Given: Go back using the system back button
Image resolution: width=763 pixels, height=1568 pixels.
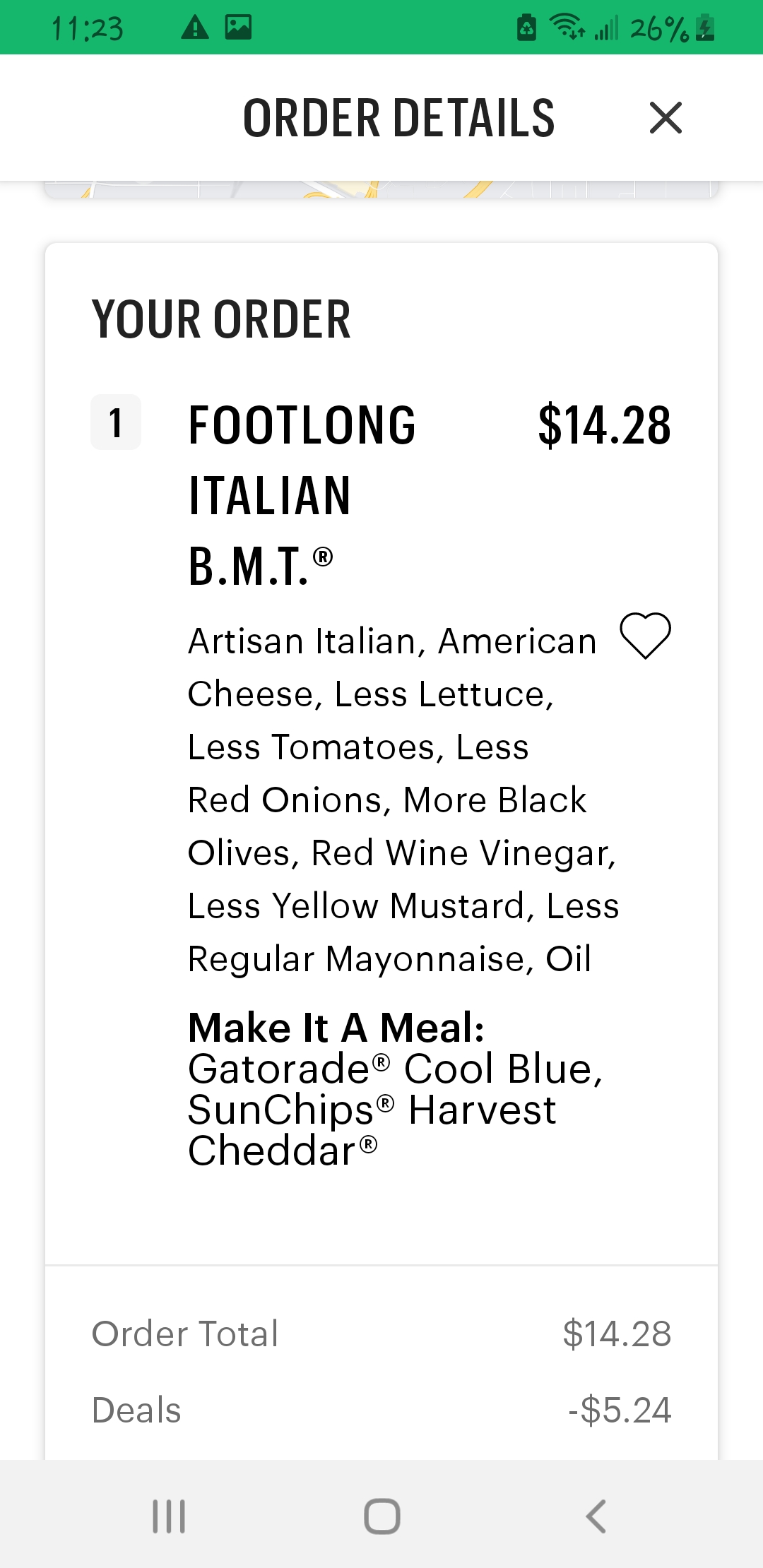Looking at the screenshot, I should 596,1516.
